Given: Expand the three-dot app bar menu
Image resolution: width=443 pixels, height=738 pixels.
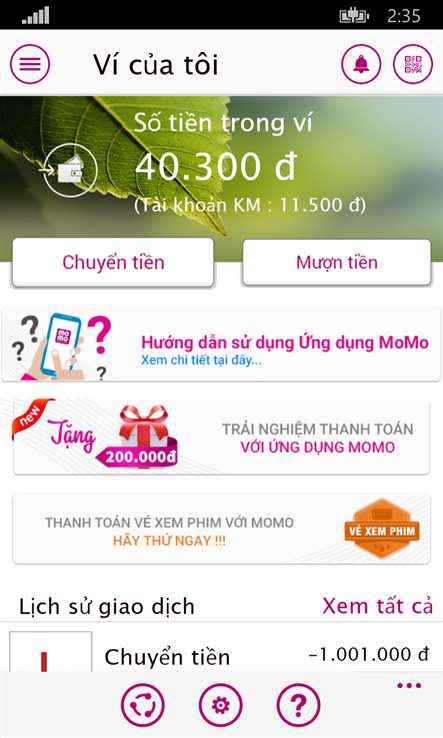Looking at the screenshot, I should [x=409, y=685].
